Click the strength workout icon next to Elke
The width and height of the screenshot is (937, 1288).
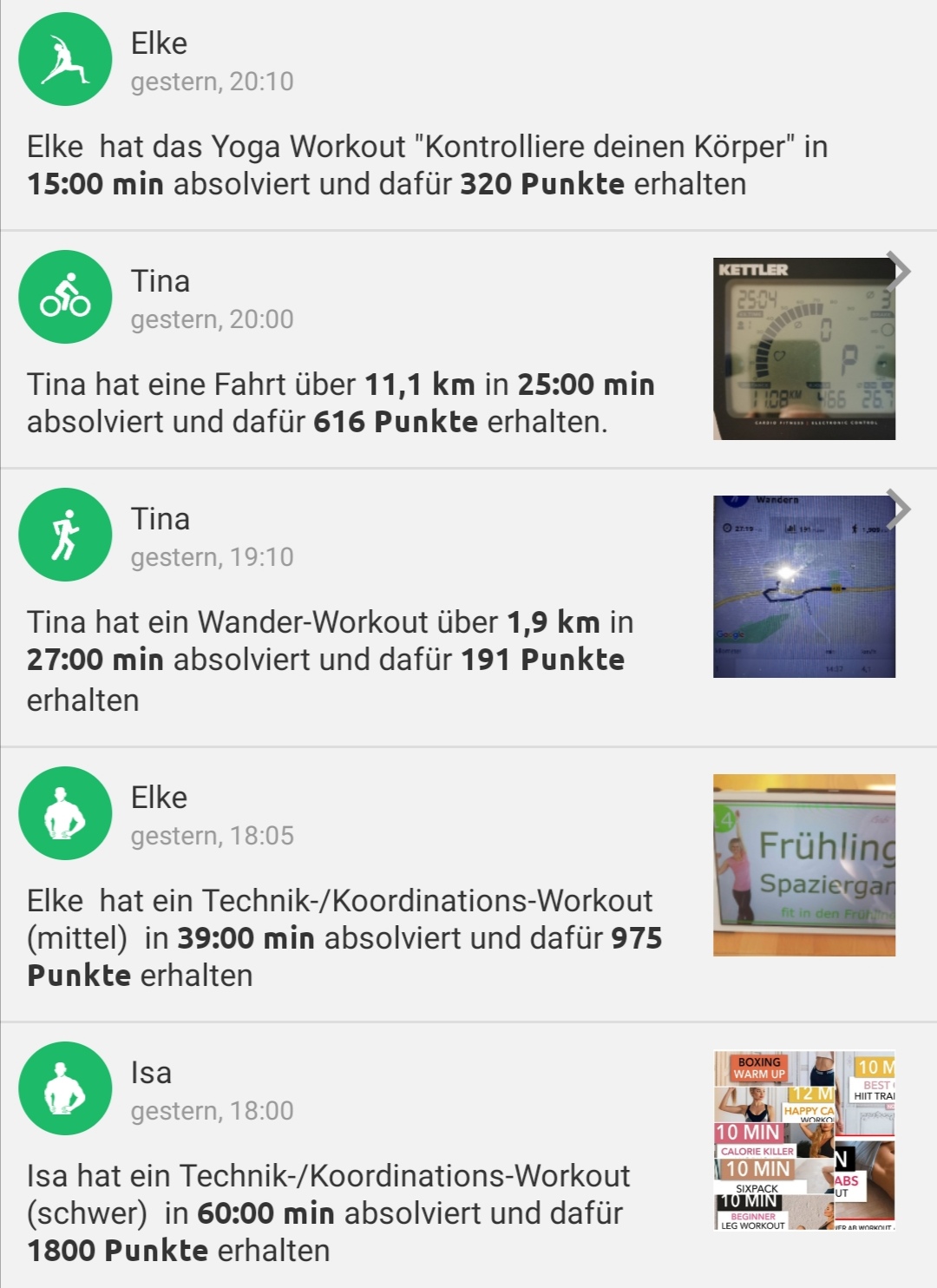tap(65, 813)
